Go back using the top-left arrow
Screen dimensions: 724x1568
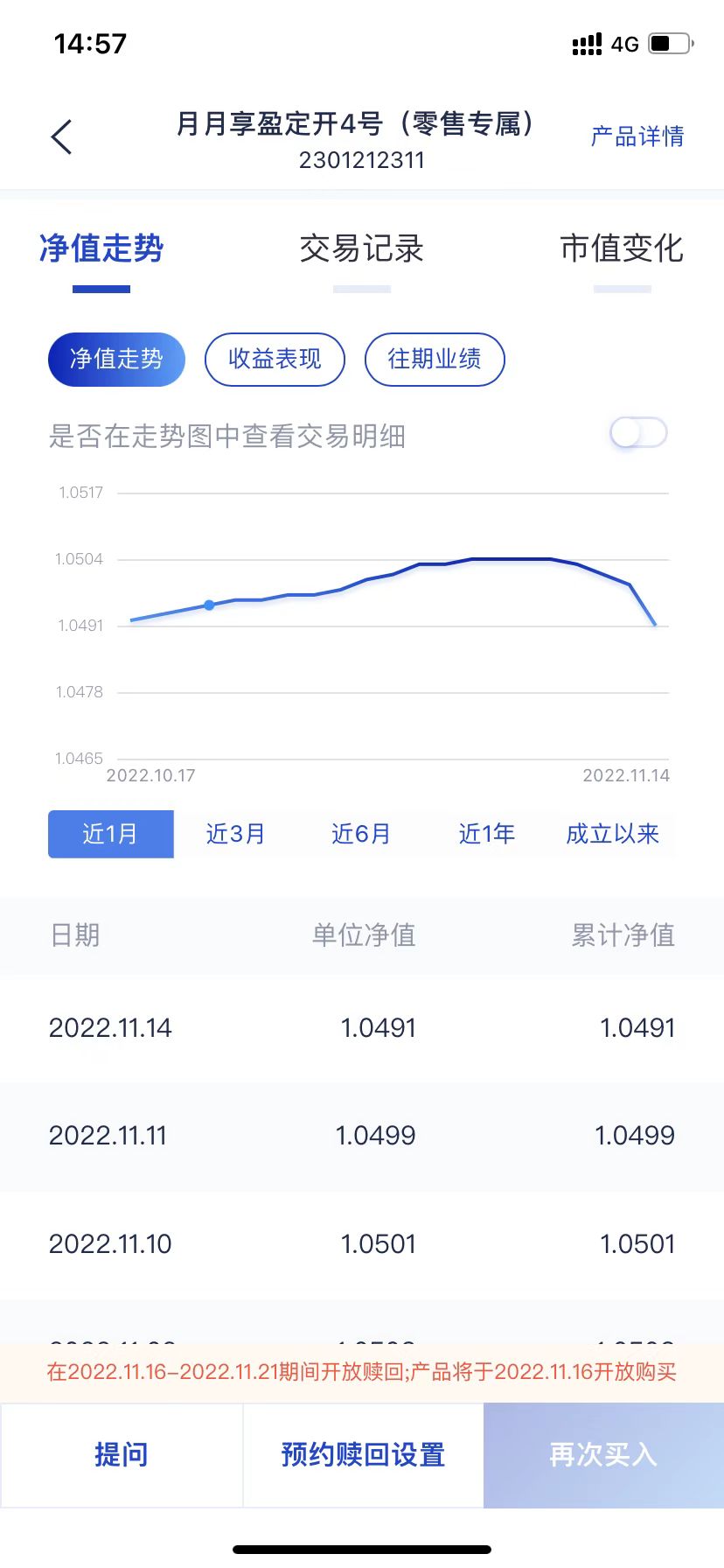(x=61, y=137)
